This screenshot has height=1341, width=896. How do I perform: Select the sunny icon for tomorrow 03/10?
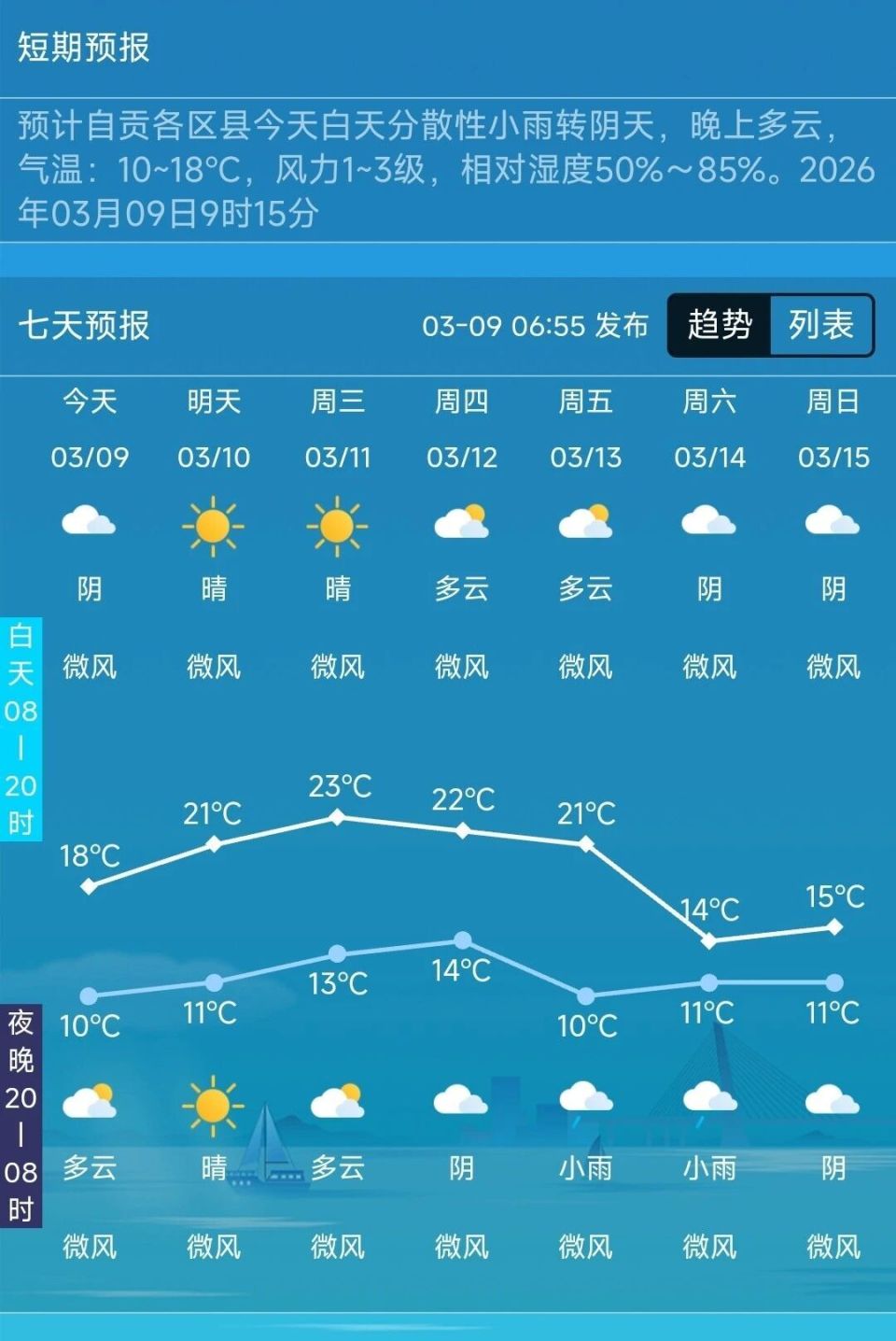click(215, 524)
